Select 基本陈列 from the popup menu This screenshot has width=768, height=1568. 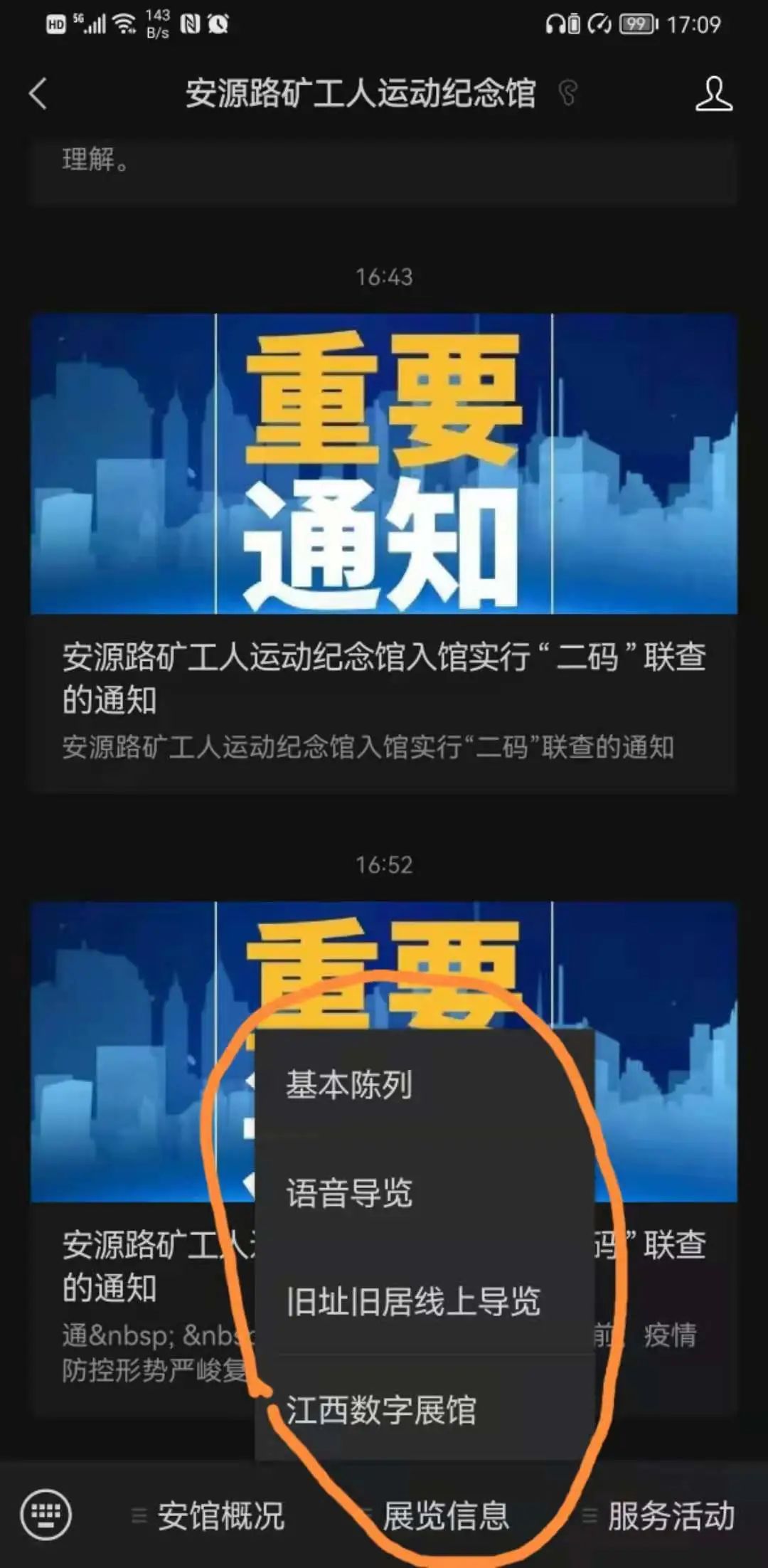point(424,1085)
